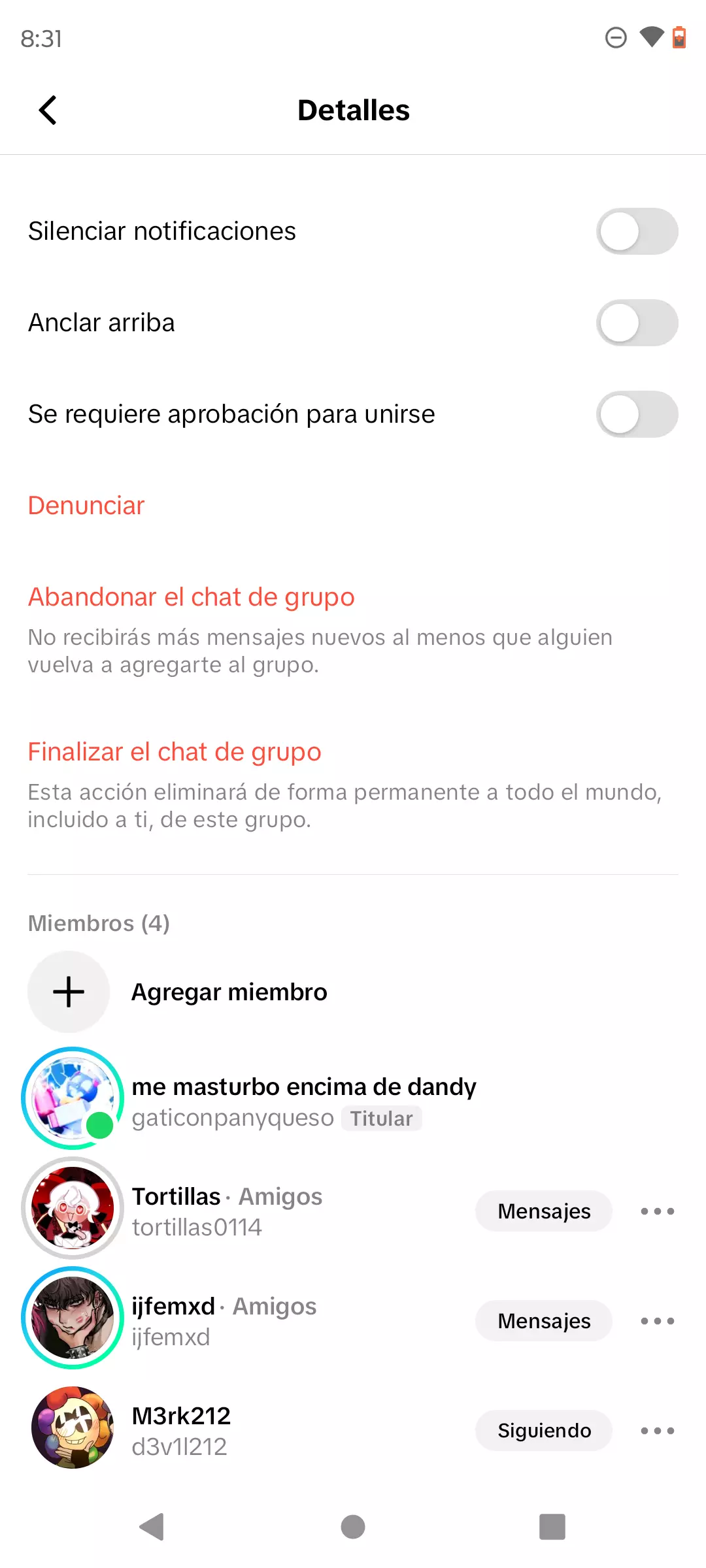
Task: Enable Silenciar notificaciones switch
Action: pyautogui.click(x=637, y=231)
